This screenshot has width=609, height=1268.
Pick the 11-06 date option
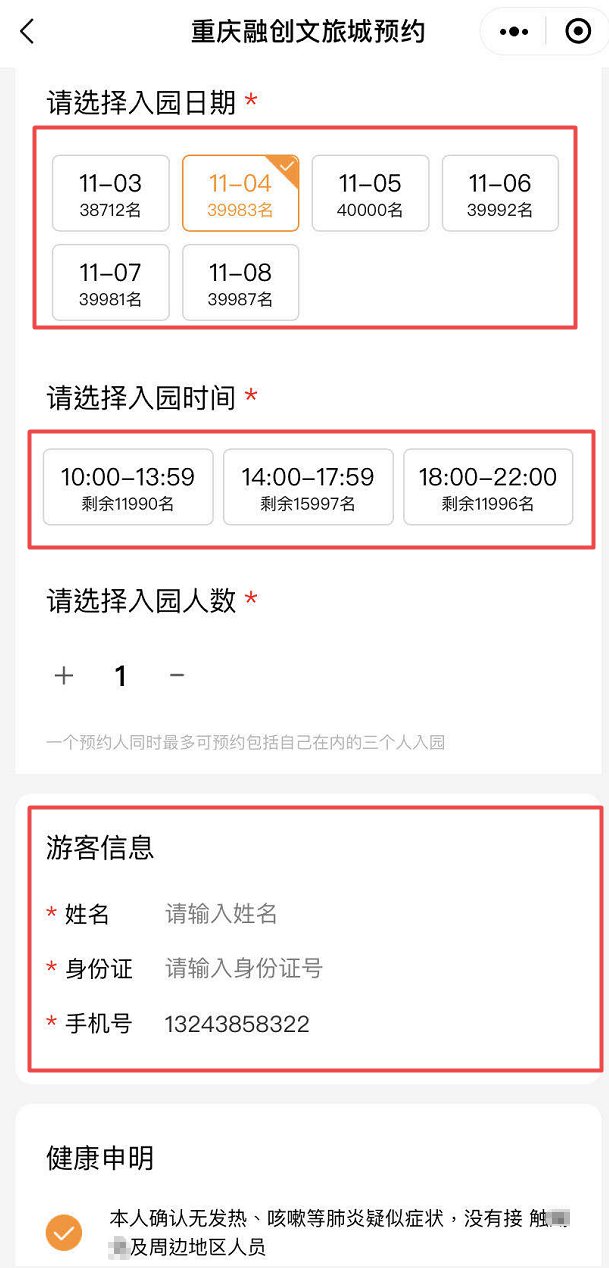click(500, 193)
